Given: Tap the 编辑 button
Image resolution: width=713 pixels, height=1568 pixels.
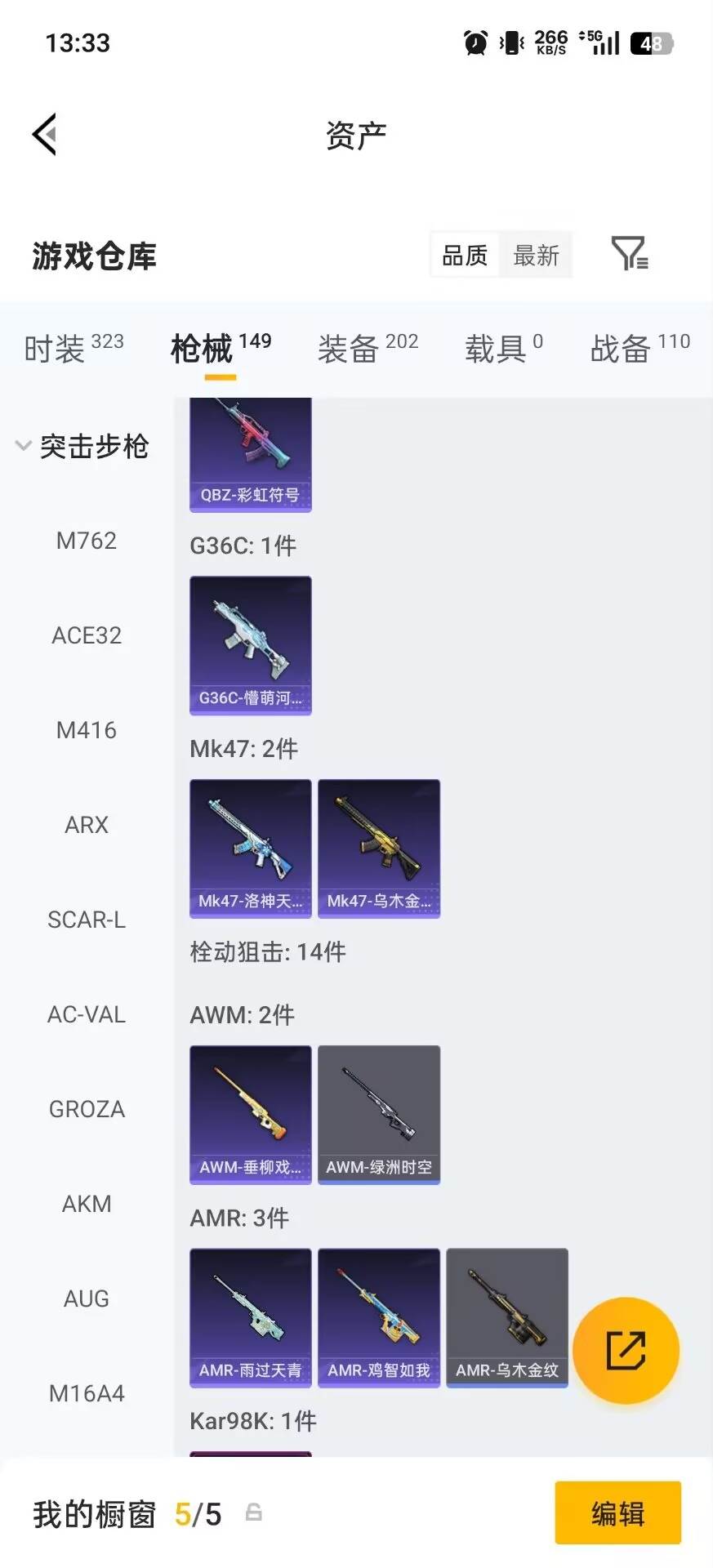Looking at the screenshot, I should tap(617, 1512).
